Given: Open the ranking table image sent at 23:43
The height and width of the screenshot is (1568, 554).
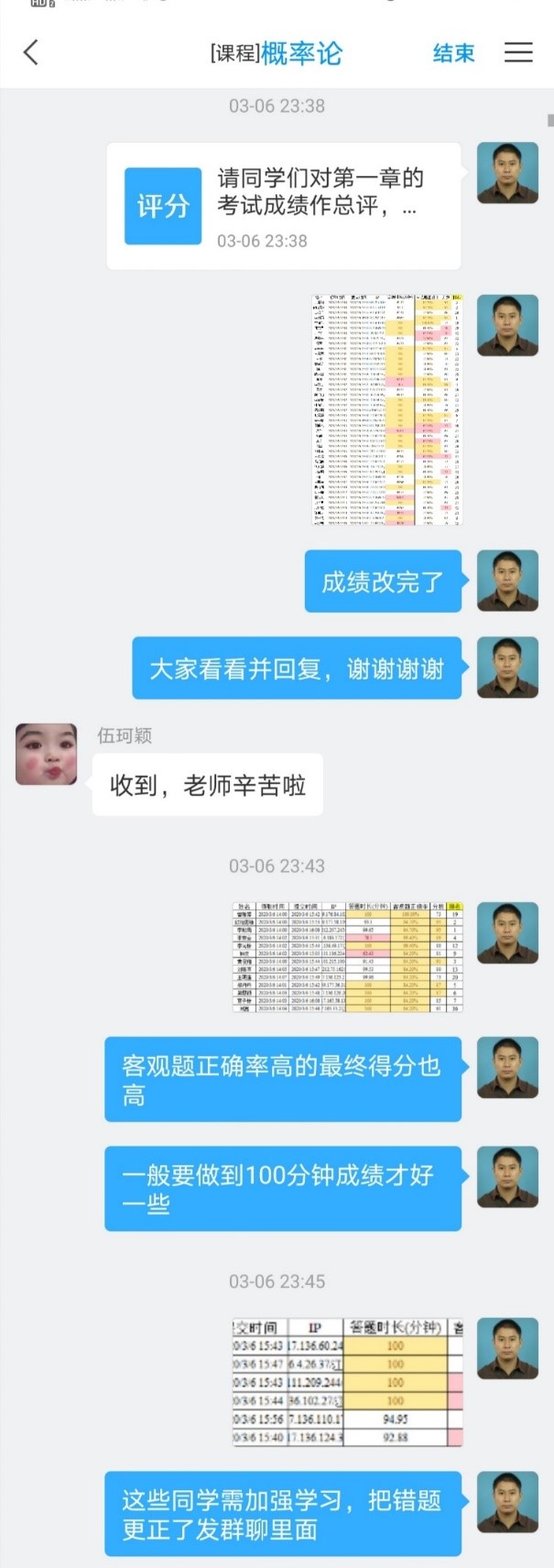Looking at the screenshot, I should pos(347,956).
